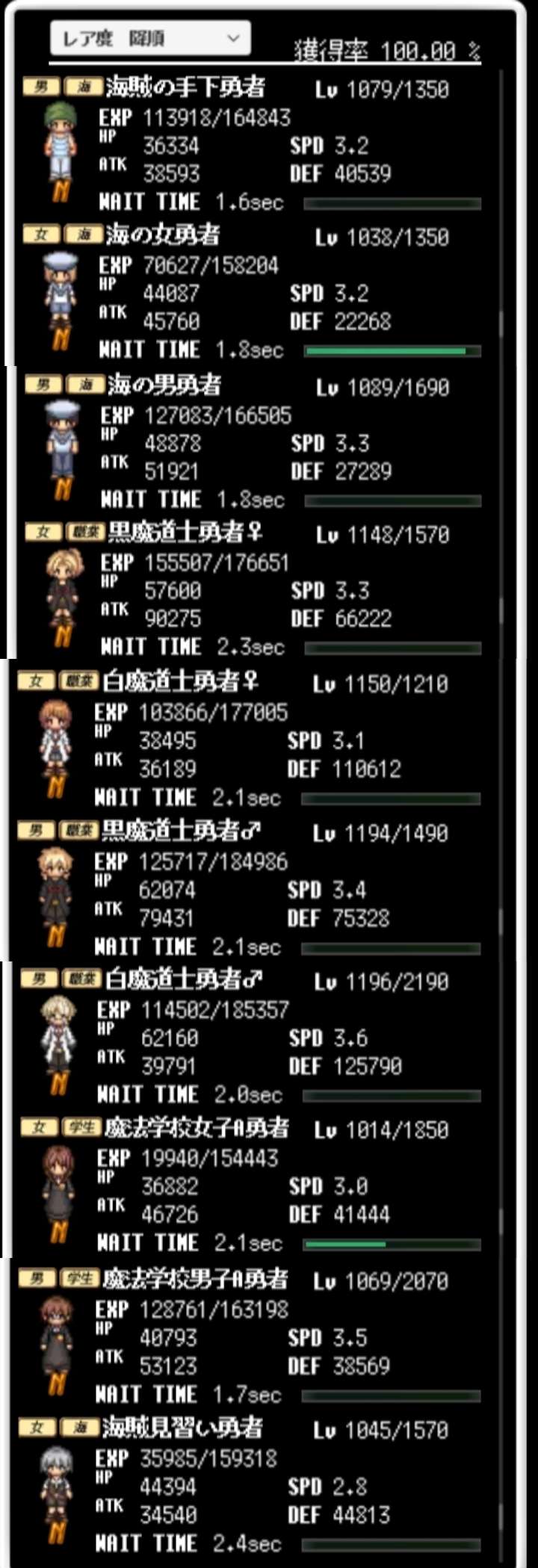The width and height of the screenshot is (538, 1568).
Task: Open 海賊の手下勇者 character details
Action: (x=185, y=87)
